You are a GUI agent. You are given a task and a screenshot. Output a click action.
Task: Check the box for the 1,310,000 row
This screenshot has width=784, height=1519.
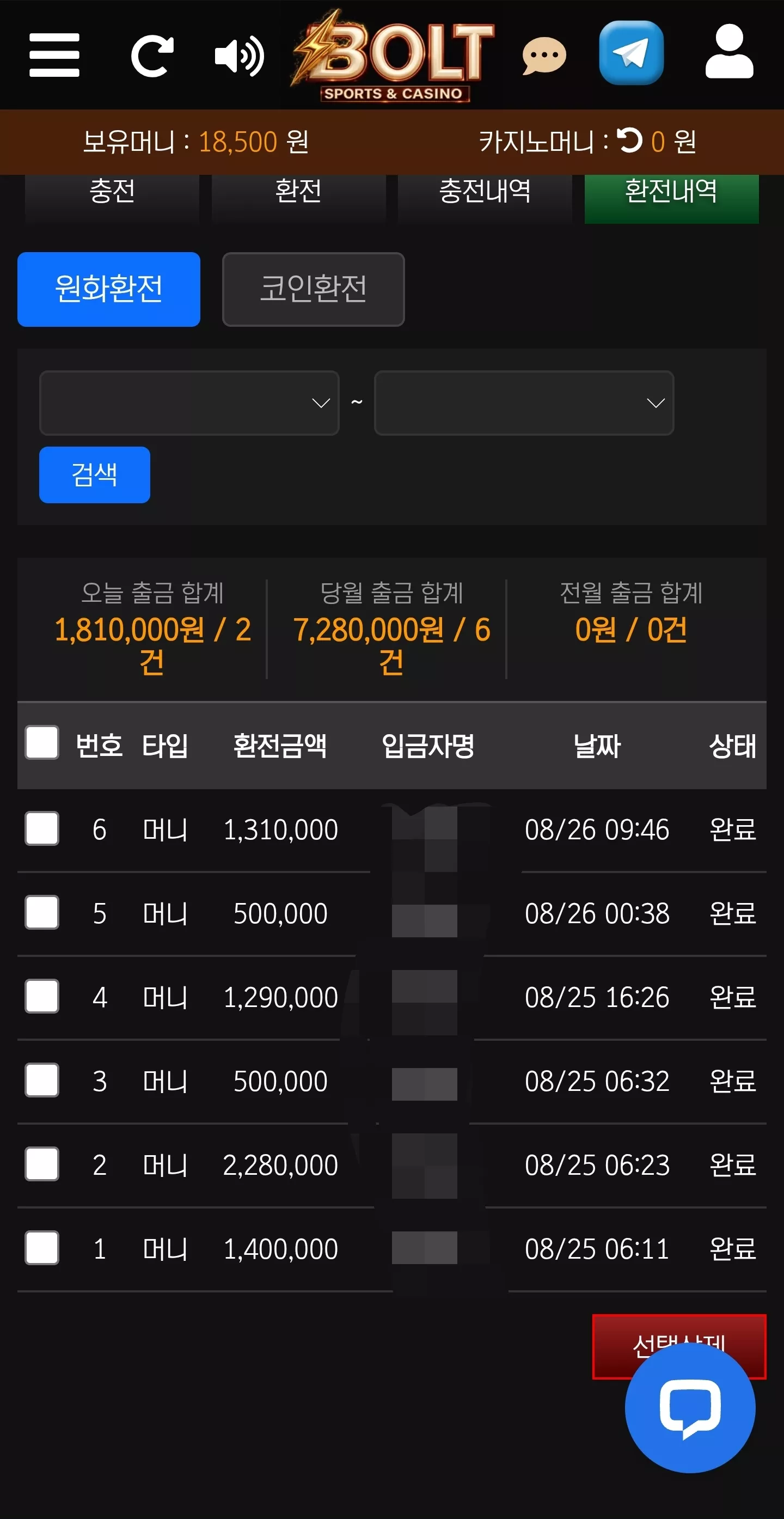tap(42, 828)
